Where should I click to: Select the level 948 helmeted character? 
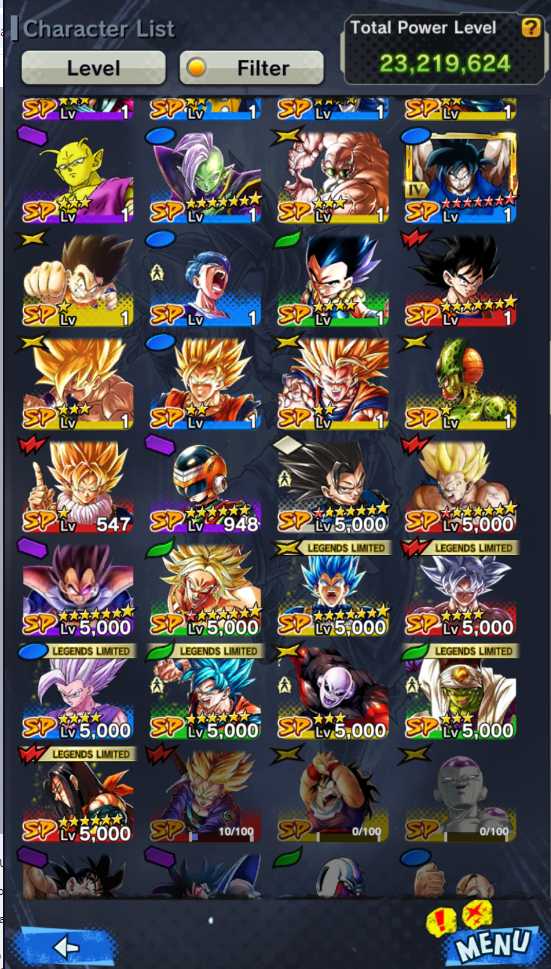[x=205, y=488]
